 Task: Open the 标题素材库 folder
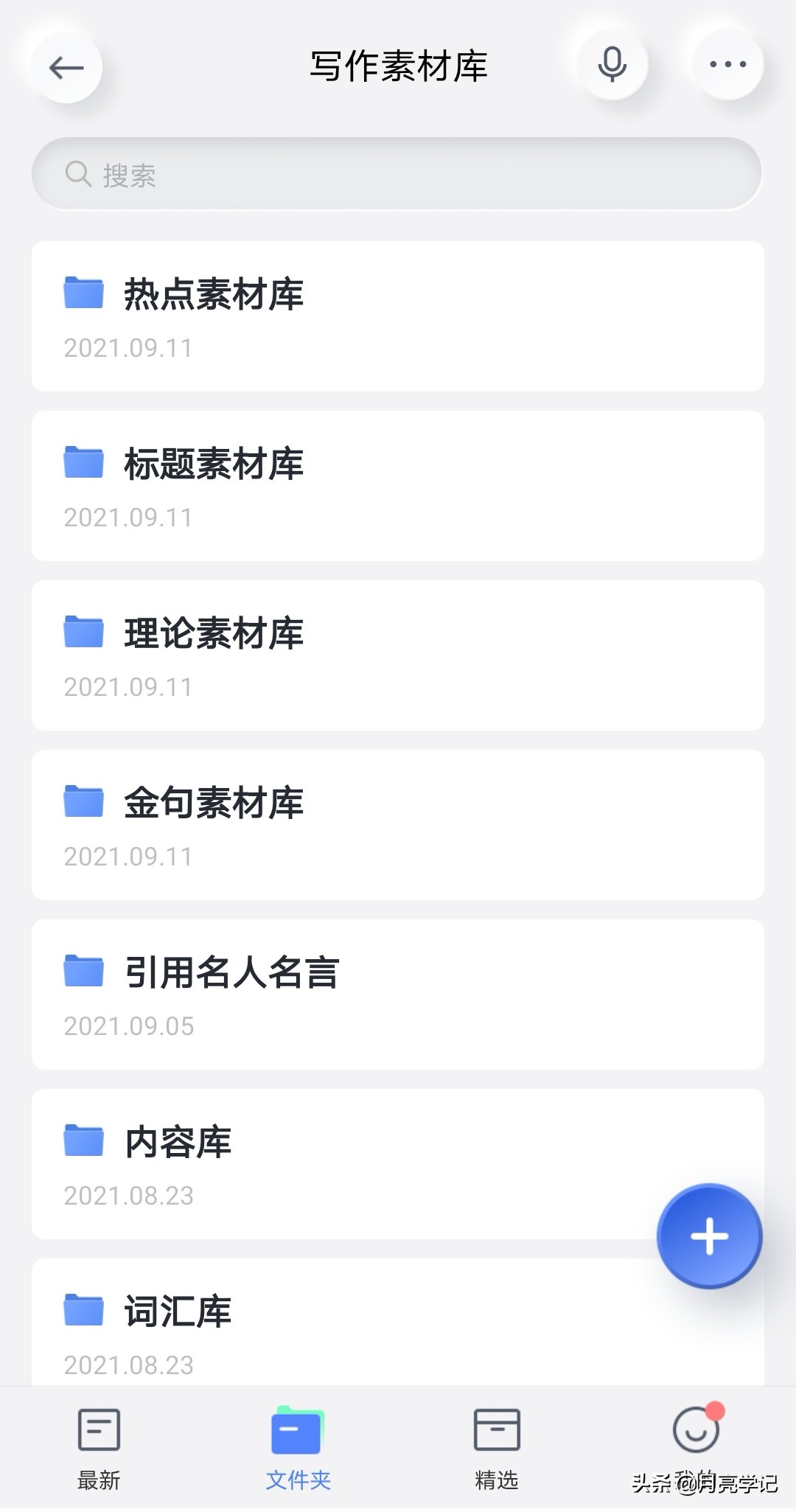[x=397, y=486]
